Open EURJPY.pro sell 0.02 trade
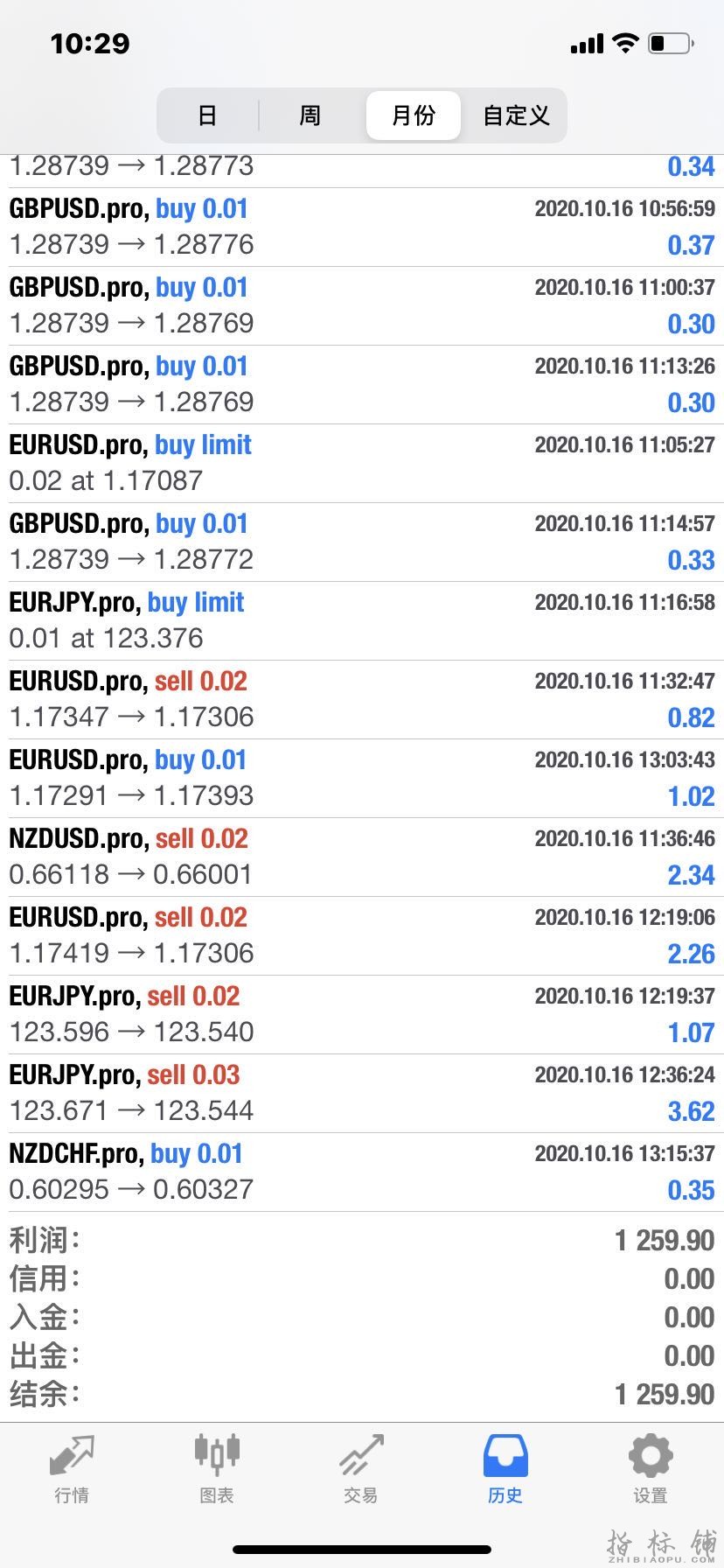The width and height of the screenshot is (724, 1568). point(362,1015)
